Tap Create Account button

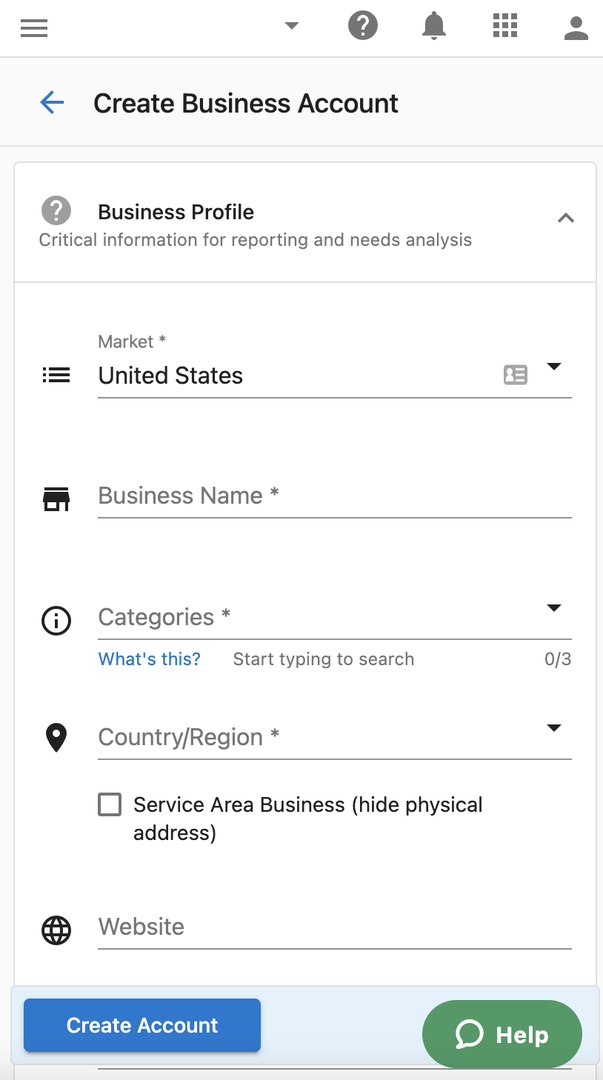[142, 1025]
